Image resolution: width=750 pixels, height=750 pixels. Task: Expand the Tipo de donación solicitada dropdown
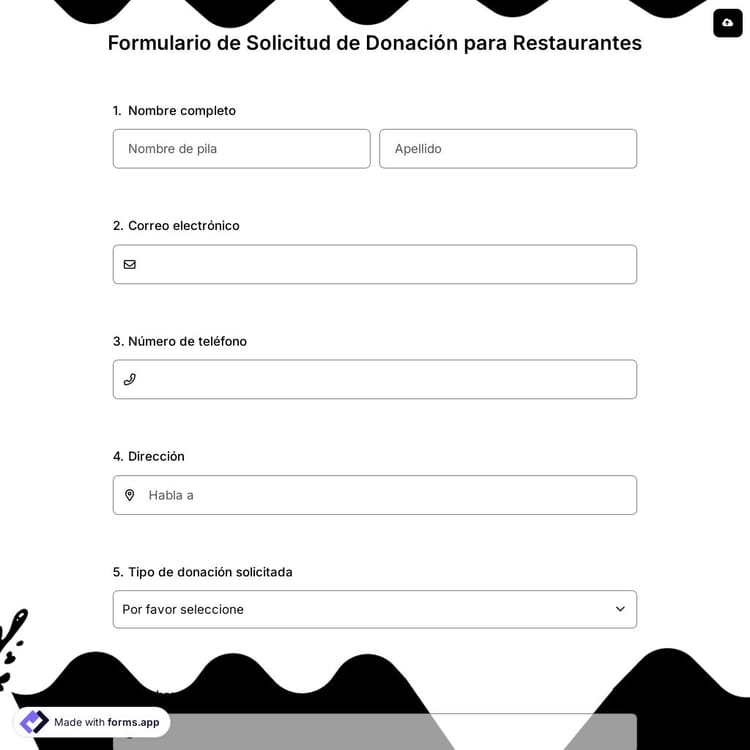pos(375,609)
